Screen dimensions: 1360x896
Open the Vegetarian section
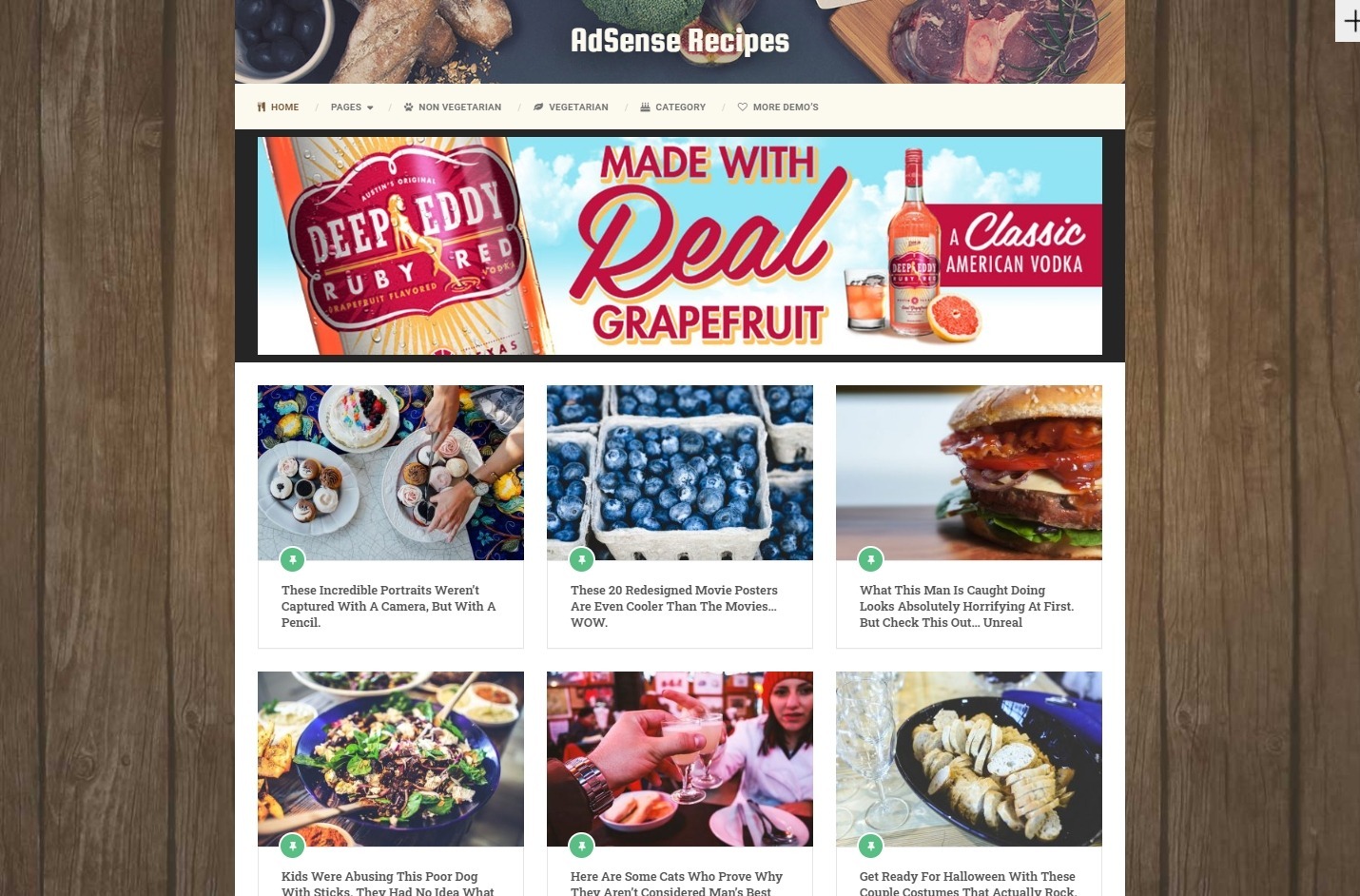point(571,107)
